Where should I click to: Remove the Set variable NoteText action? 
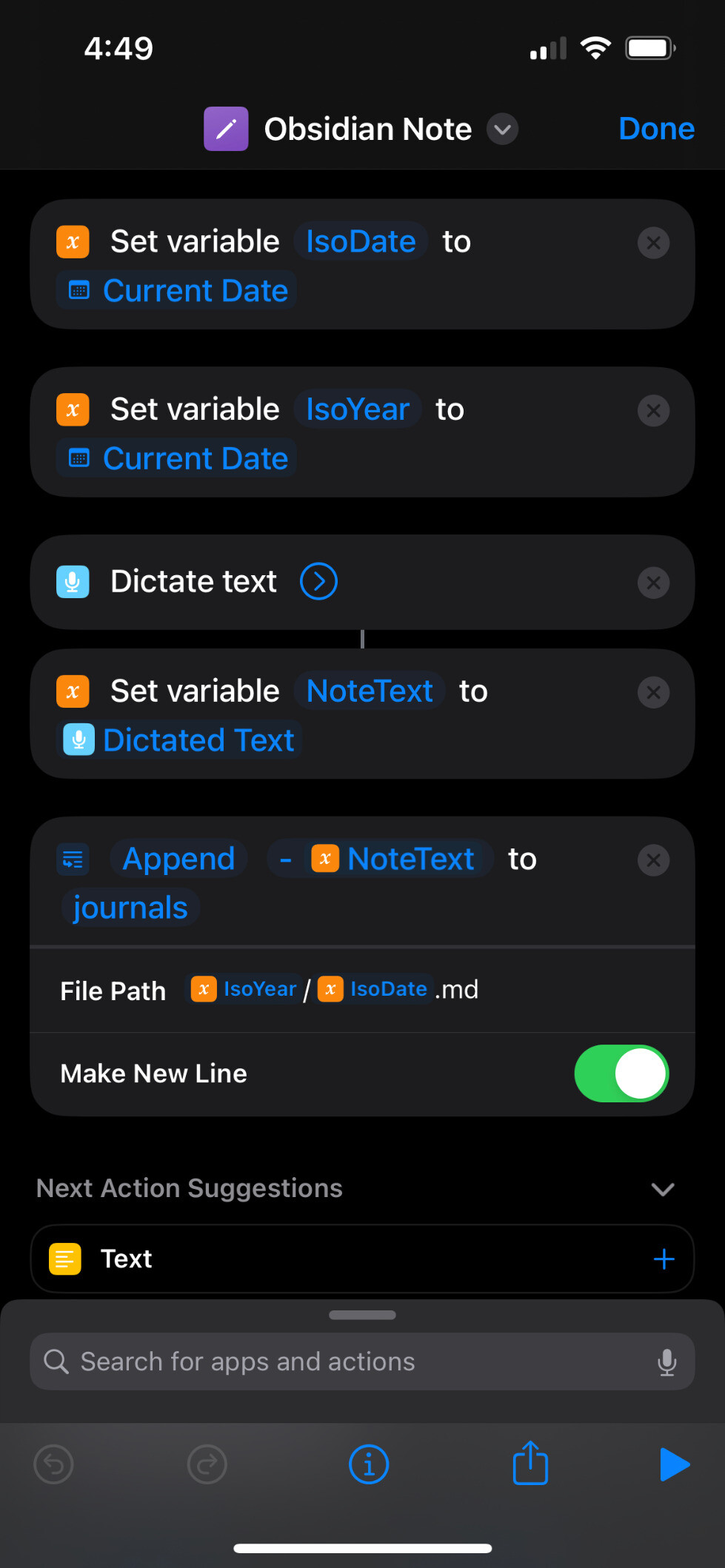[x=653, y=692]
